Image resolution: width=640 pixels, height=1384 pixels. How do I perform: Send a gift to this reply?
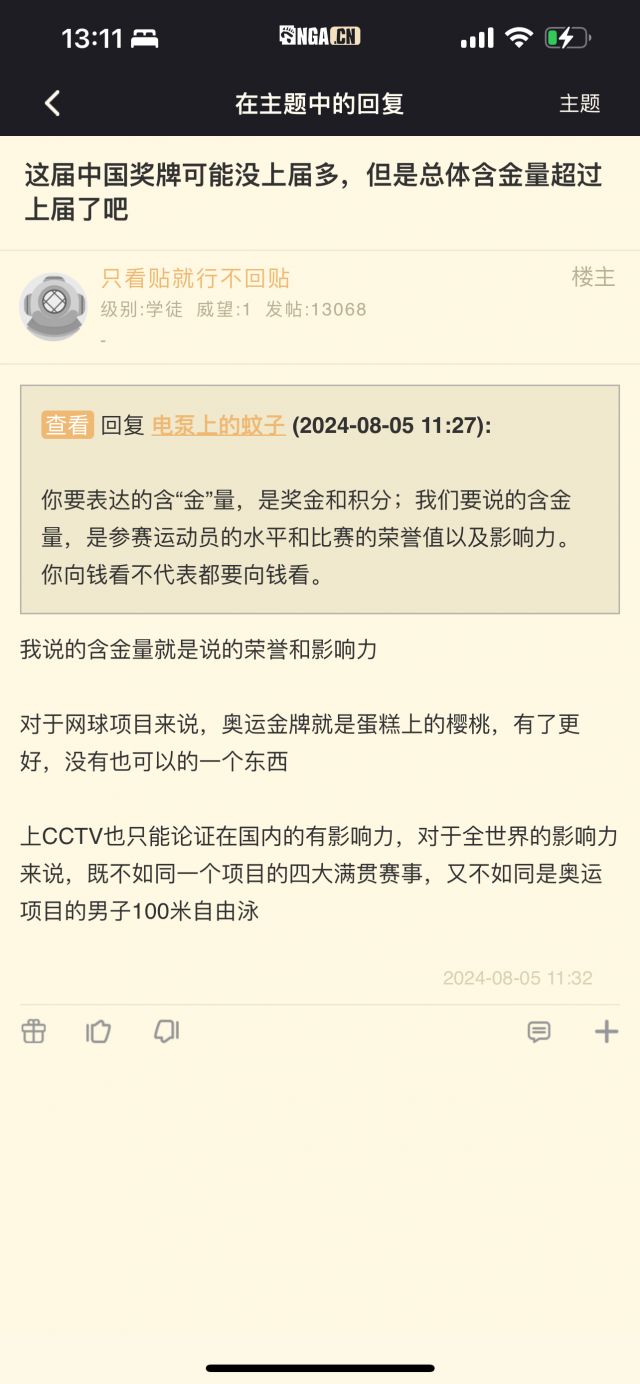coord(34,1032)
